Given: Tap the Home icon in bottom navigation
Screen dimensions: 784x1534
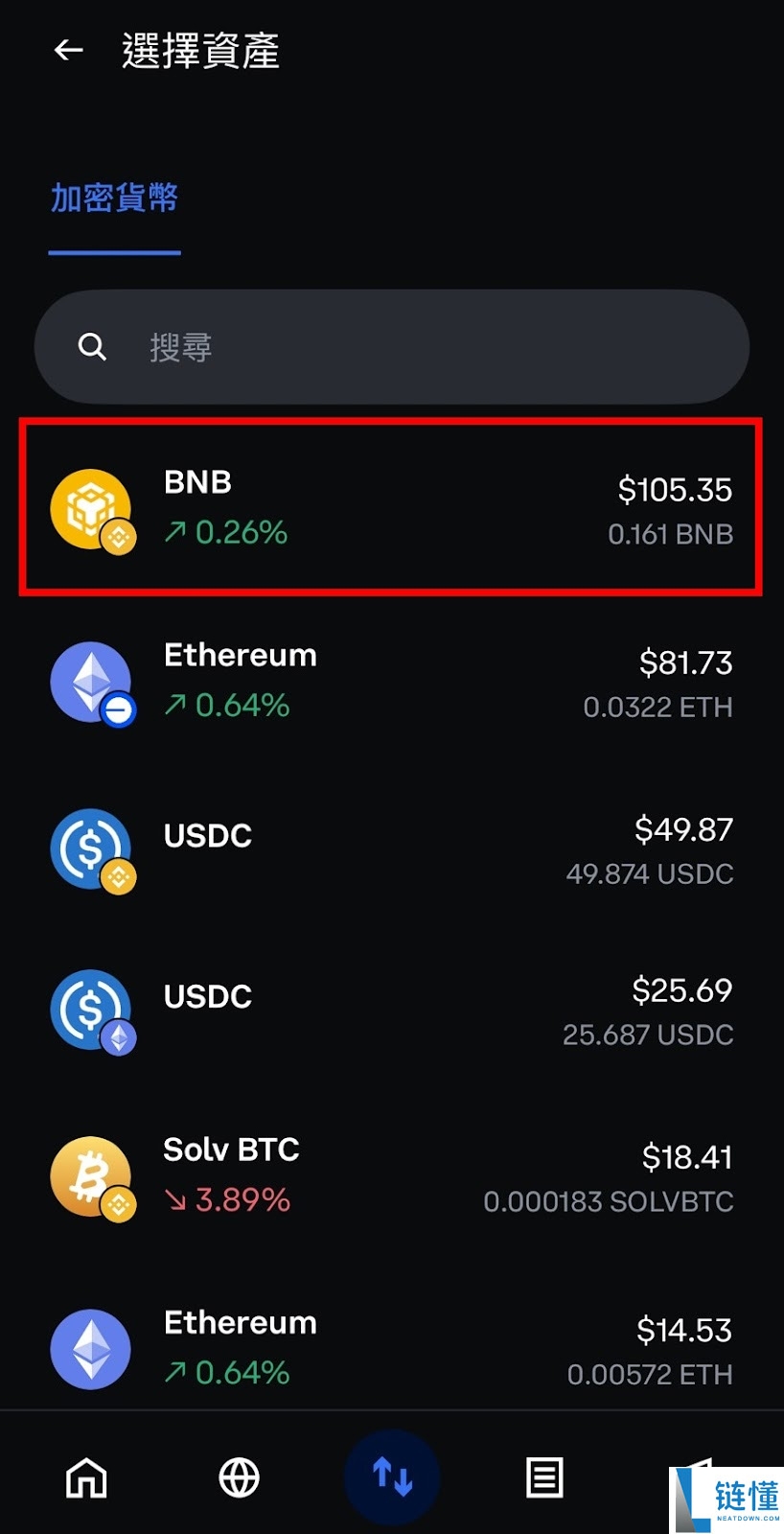Looking at the screenshot, I should [86, 1479].
